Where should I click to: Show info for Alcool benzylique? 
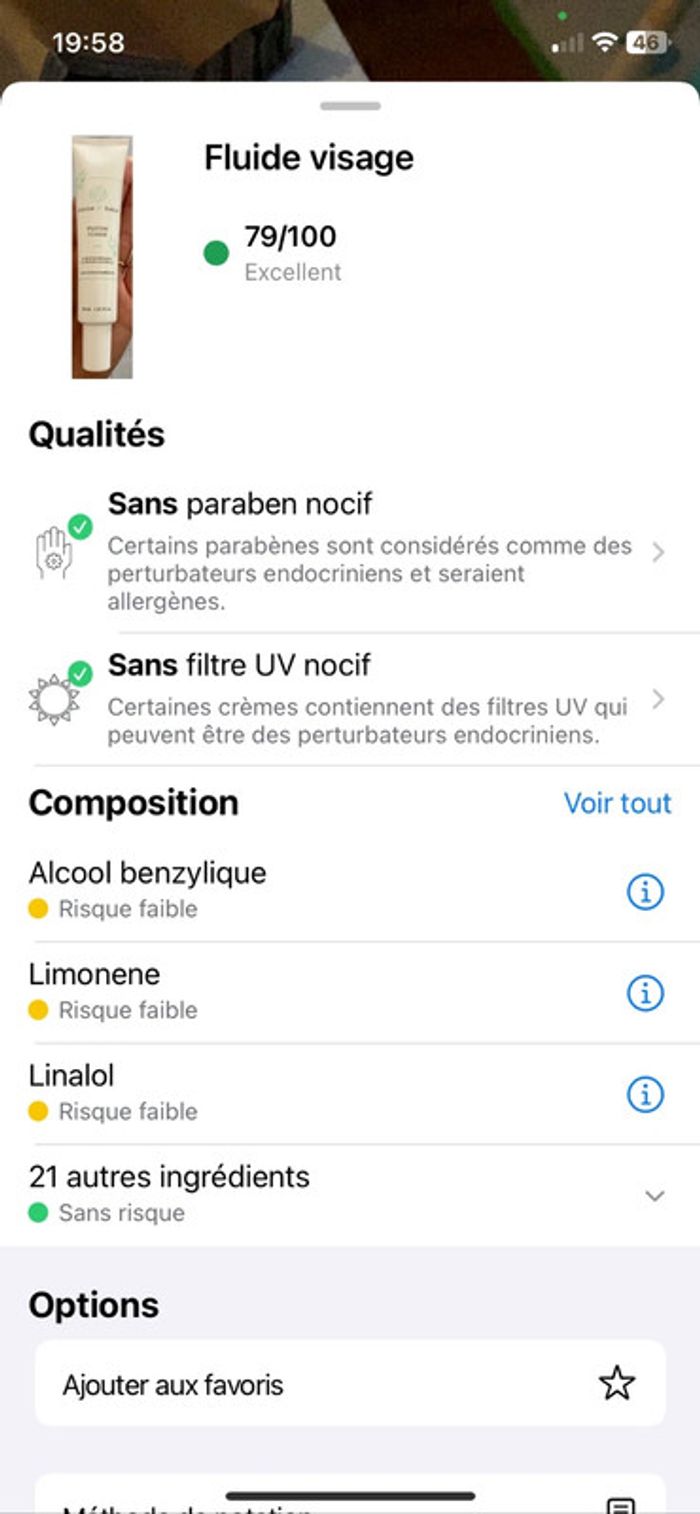coord(645,891)
